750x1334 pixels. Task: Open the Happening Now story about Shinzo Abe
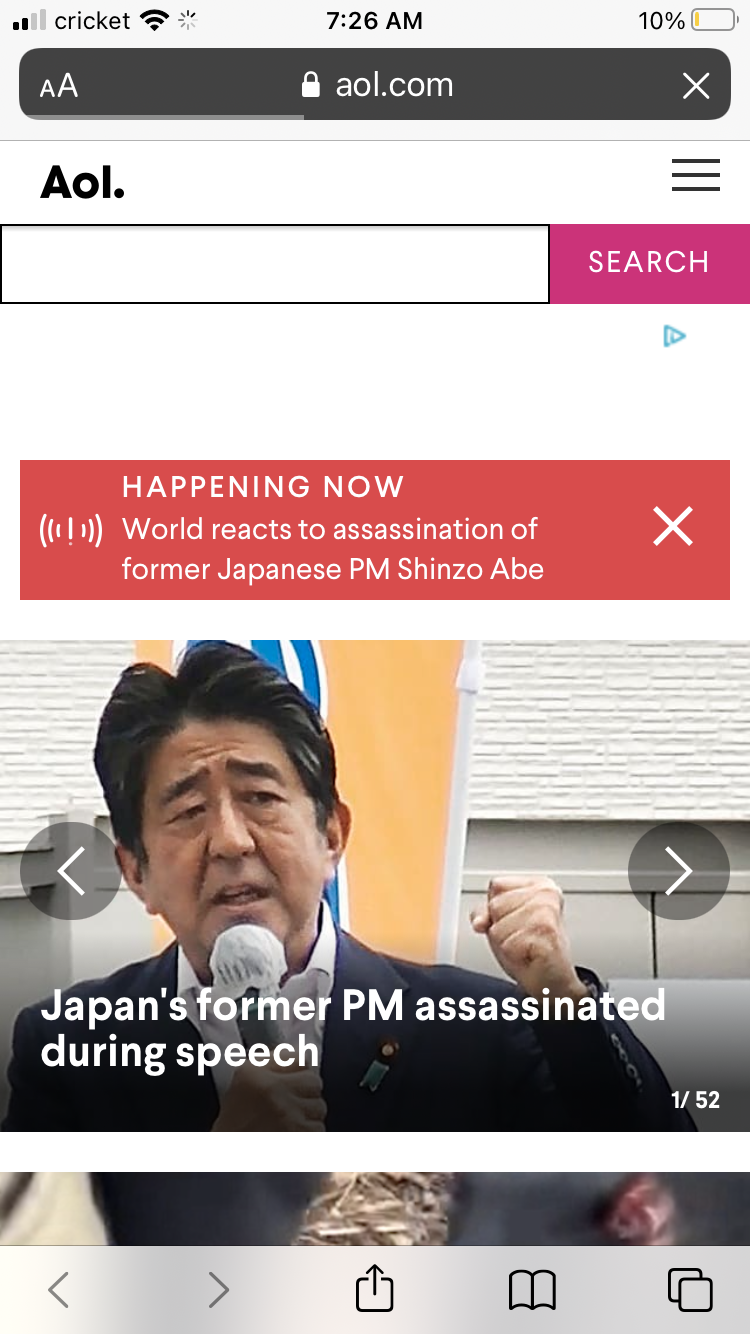pos(333,549)
